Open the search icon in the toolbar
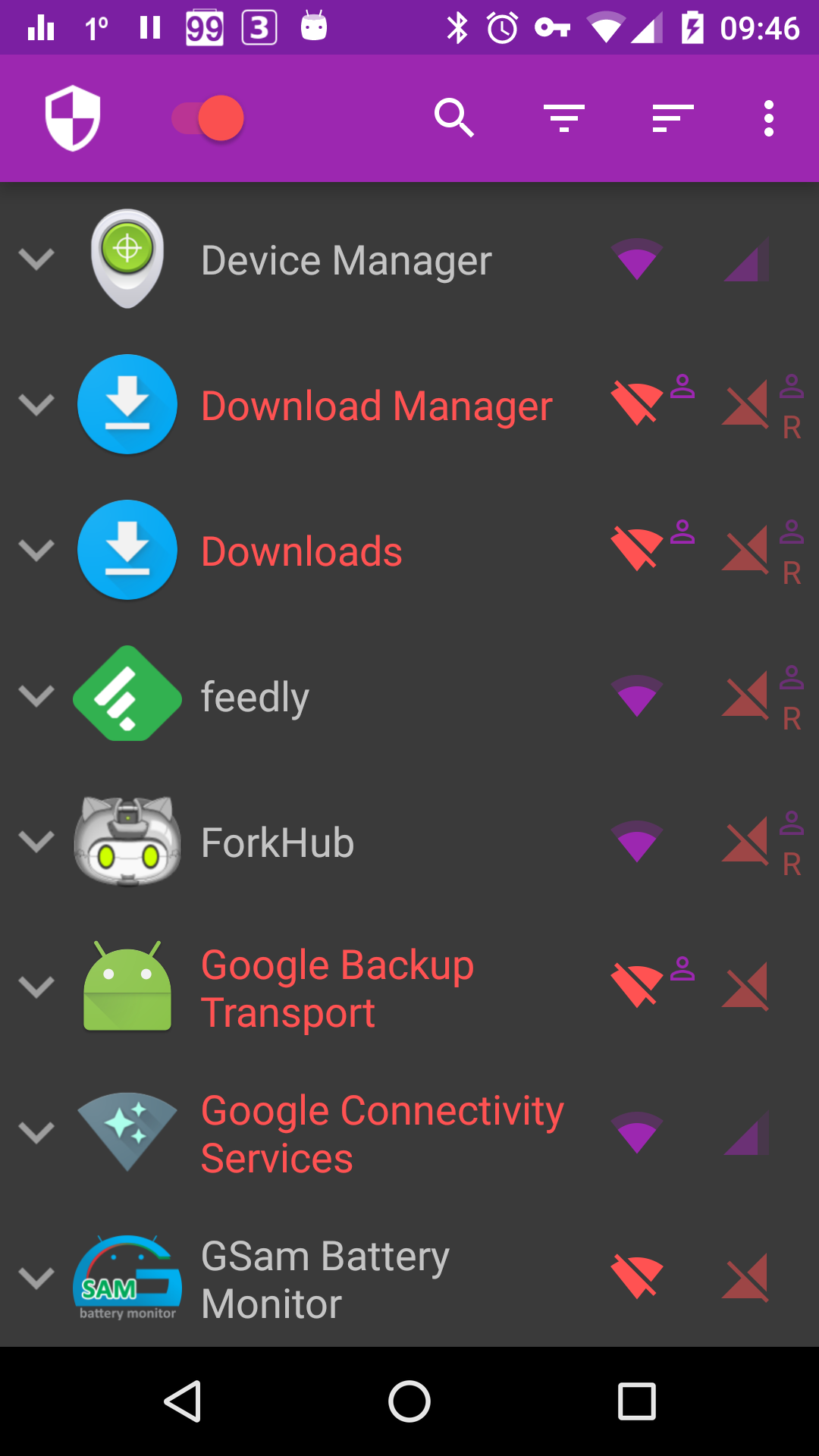819x1456 pixels. click(x=454, y=118)
